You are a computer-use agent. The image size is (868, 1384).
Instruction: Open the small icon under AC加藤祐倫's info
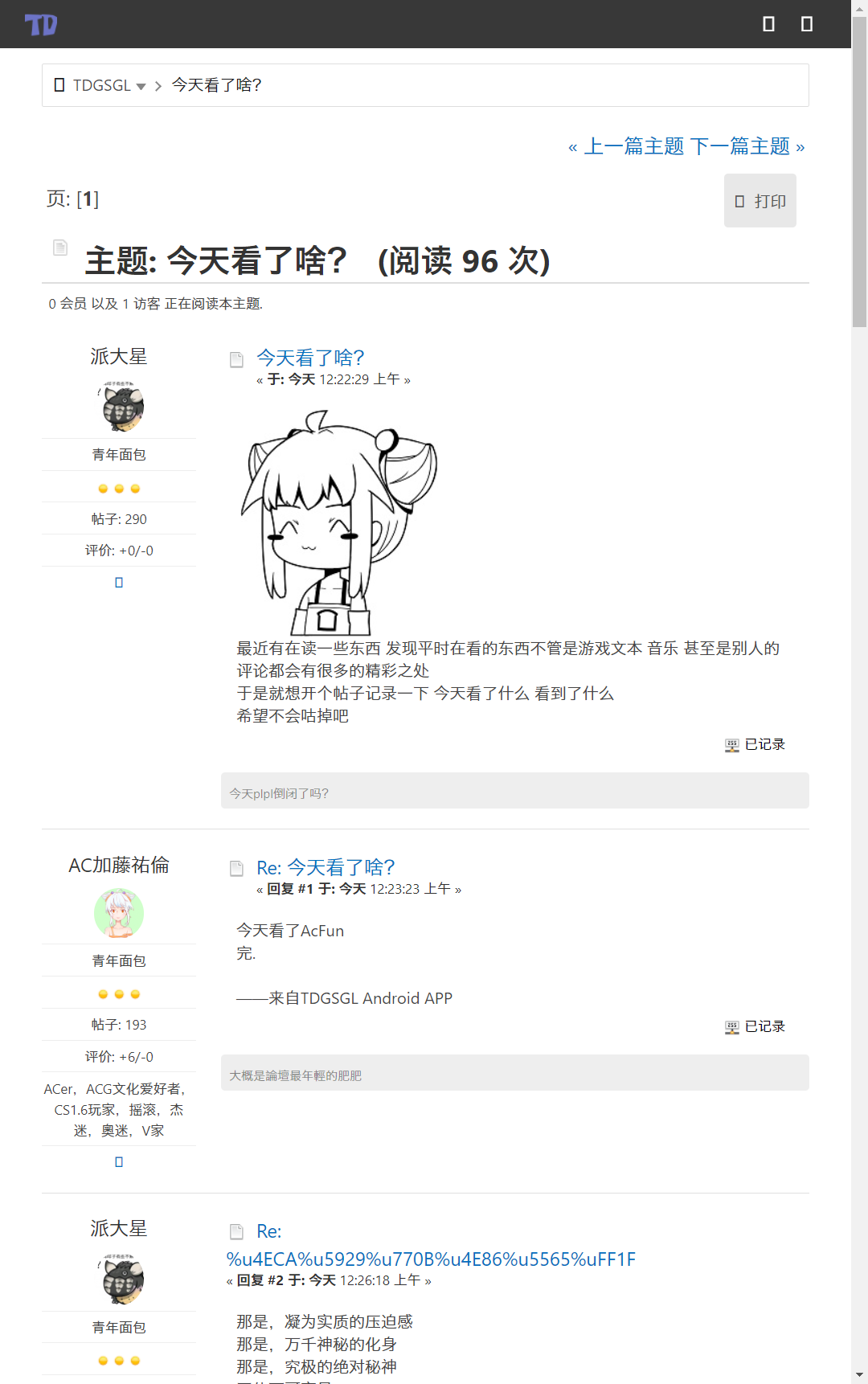[119, 1161]
